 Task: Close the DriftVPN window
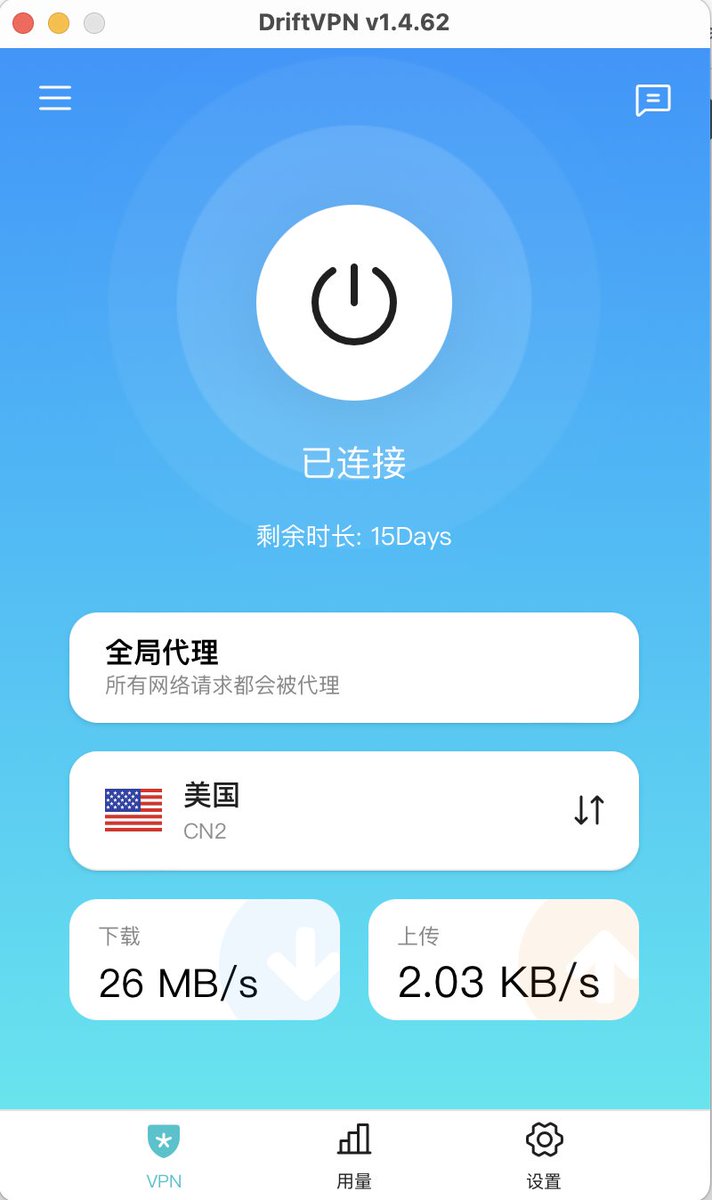pos(24,23)
